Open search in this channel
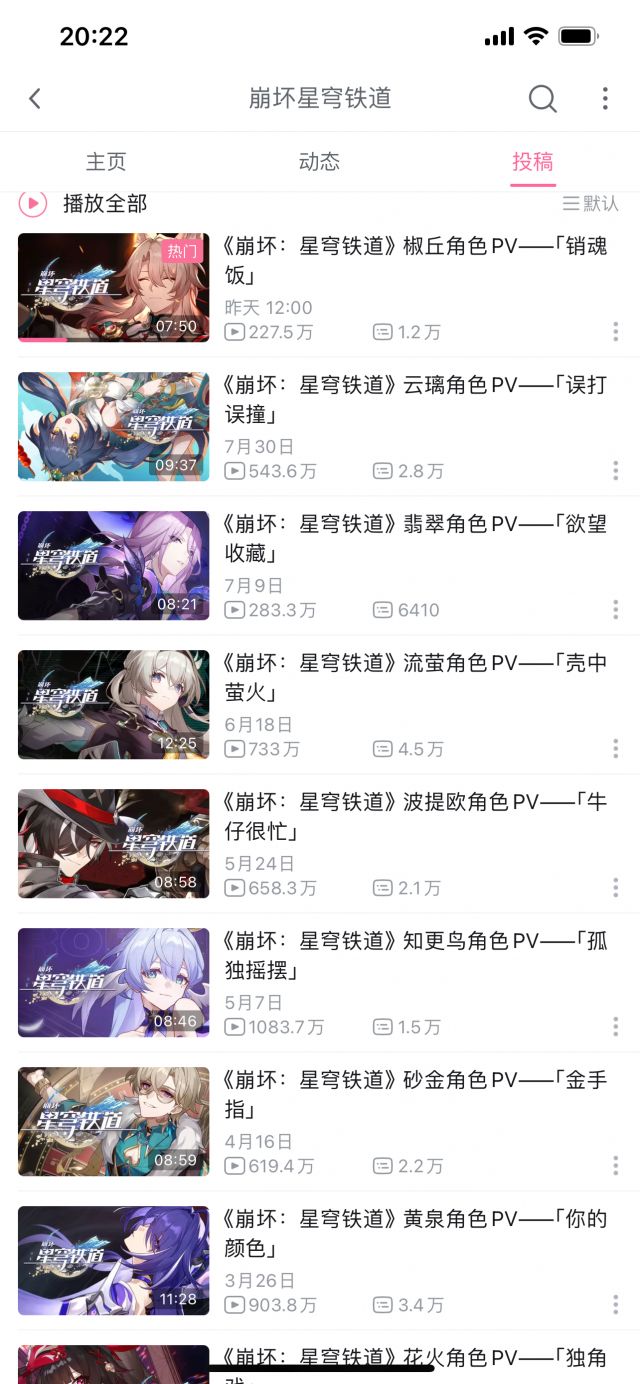 pyautogui.click(x=542, y=98)
